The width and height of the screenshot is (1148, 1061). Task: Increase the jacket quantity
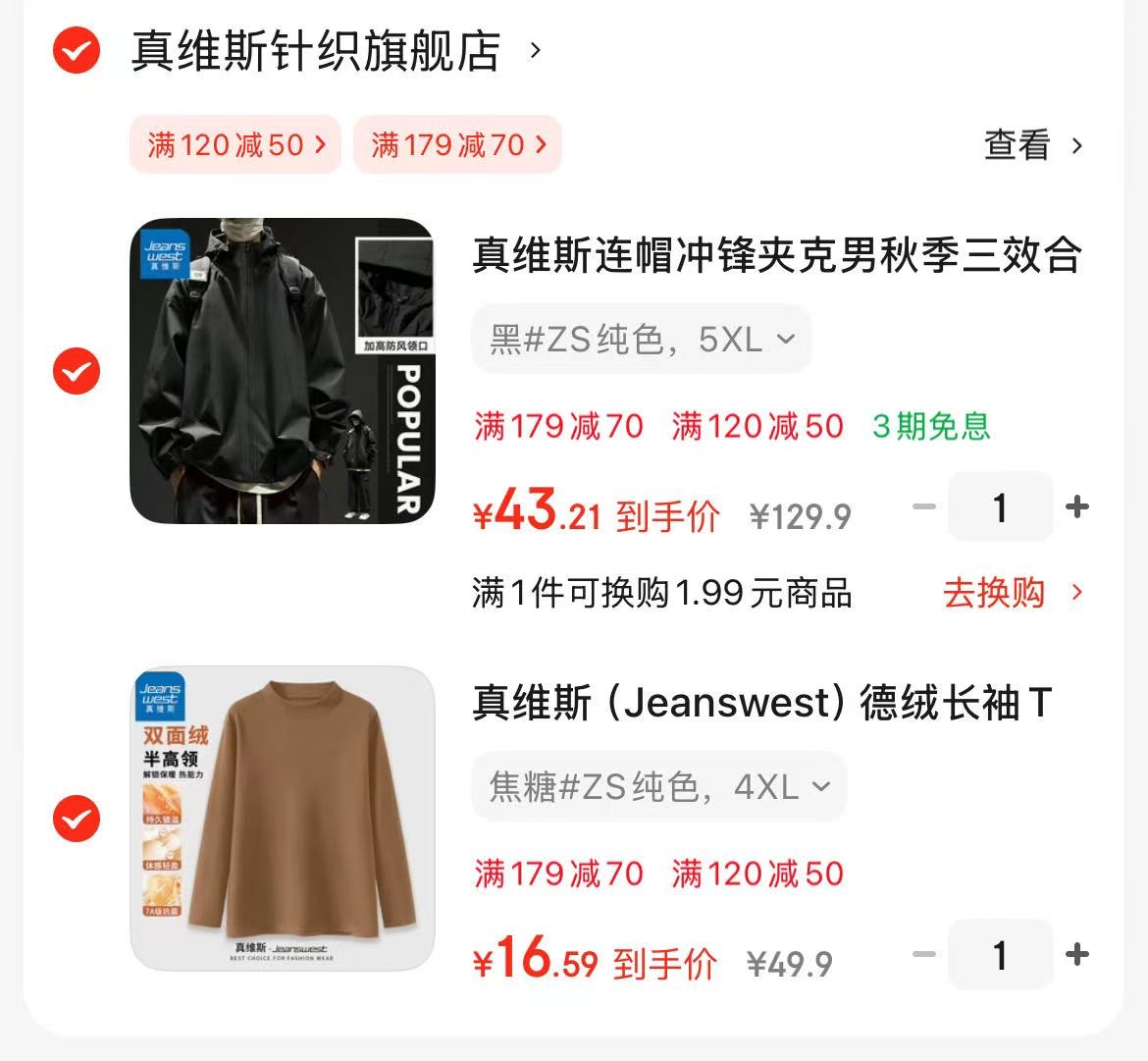1077,507
